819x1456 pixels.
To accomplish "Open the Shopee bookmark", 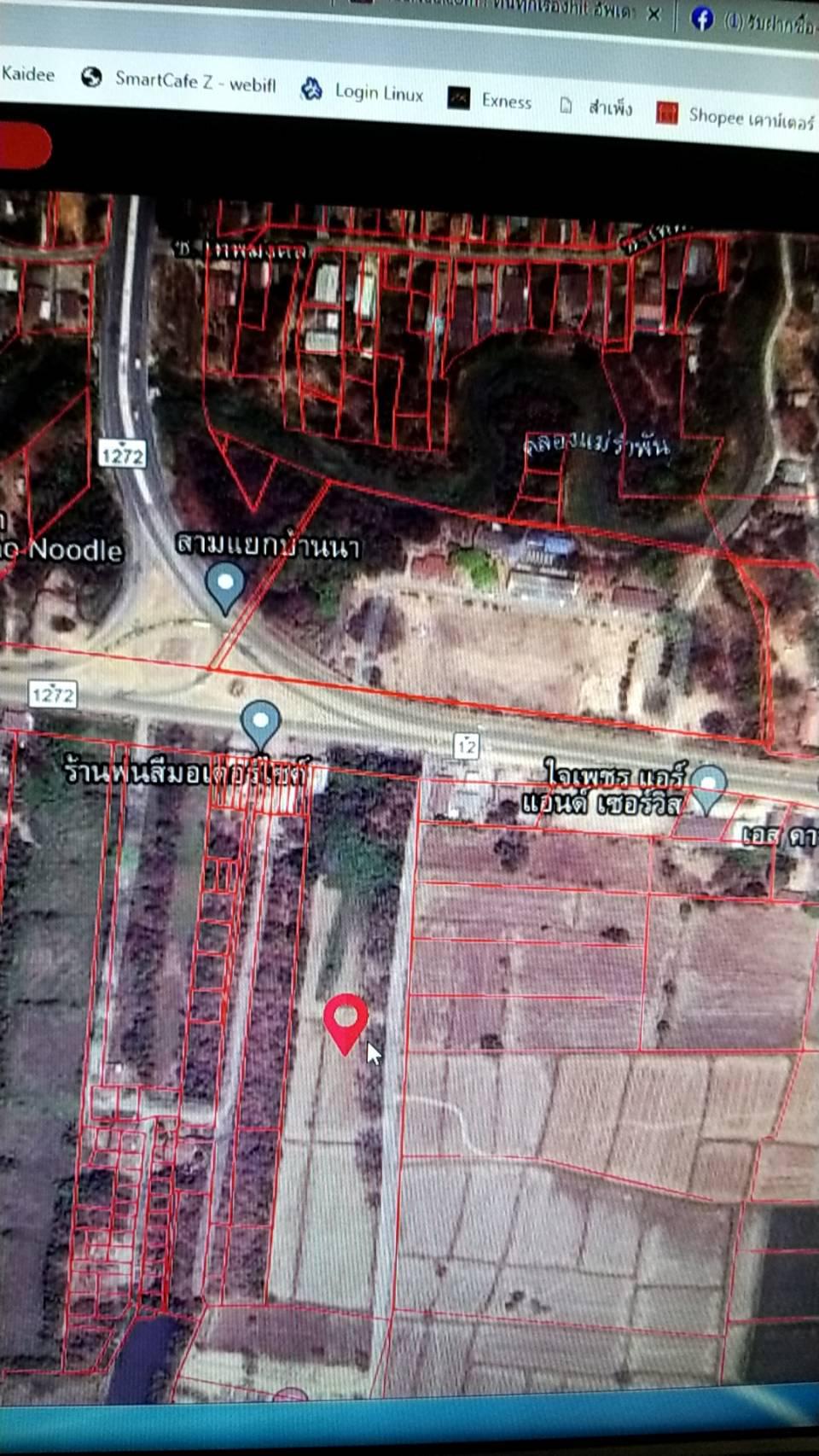I will click(735, 117).
